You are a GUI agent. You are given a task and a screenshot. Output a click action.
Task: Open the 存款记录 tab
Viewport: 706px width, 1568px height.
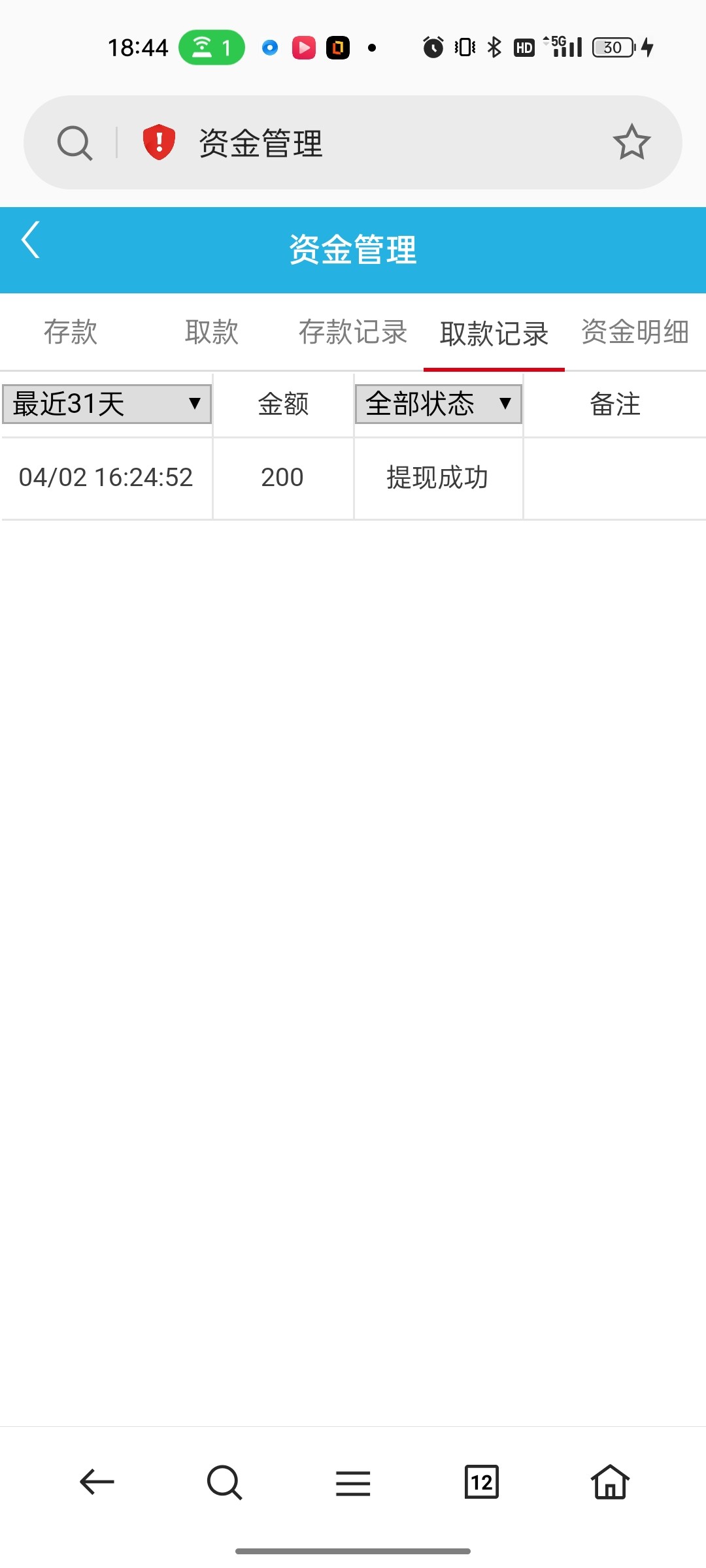pos(353,332)
